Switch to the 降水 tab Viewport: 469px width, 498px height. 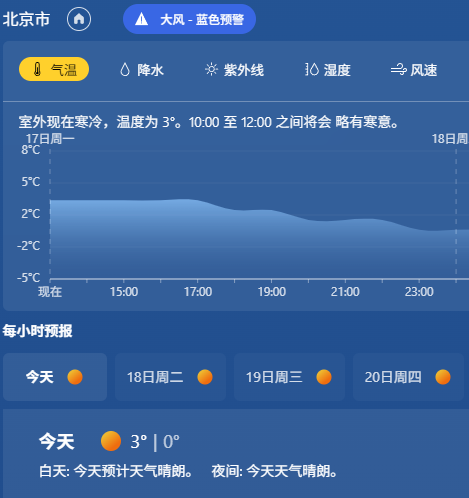[x=142, y=70]
